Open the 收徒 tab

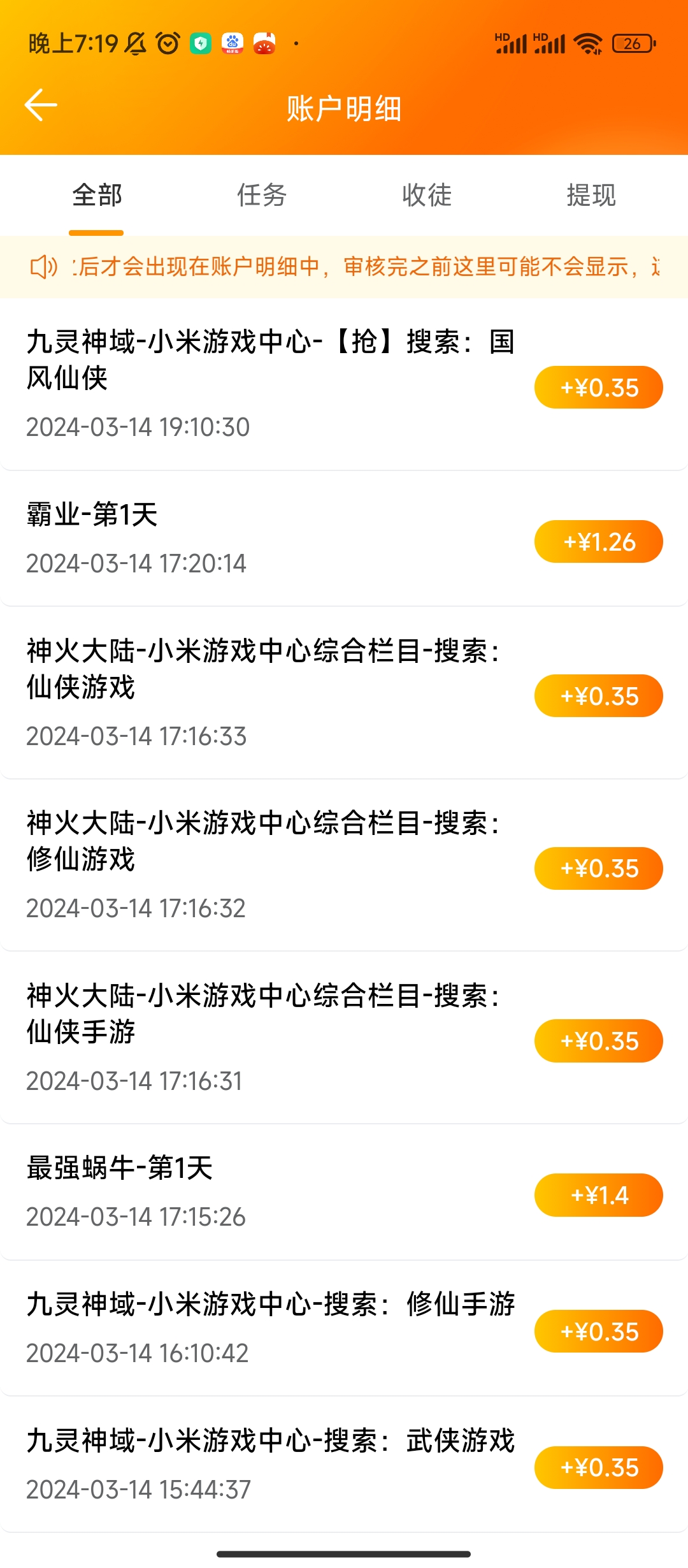427,195
